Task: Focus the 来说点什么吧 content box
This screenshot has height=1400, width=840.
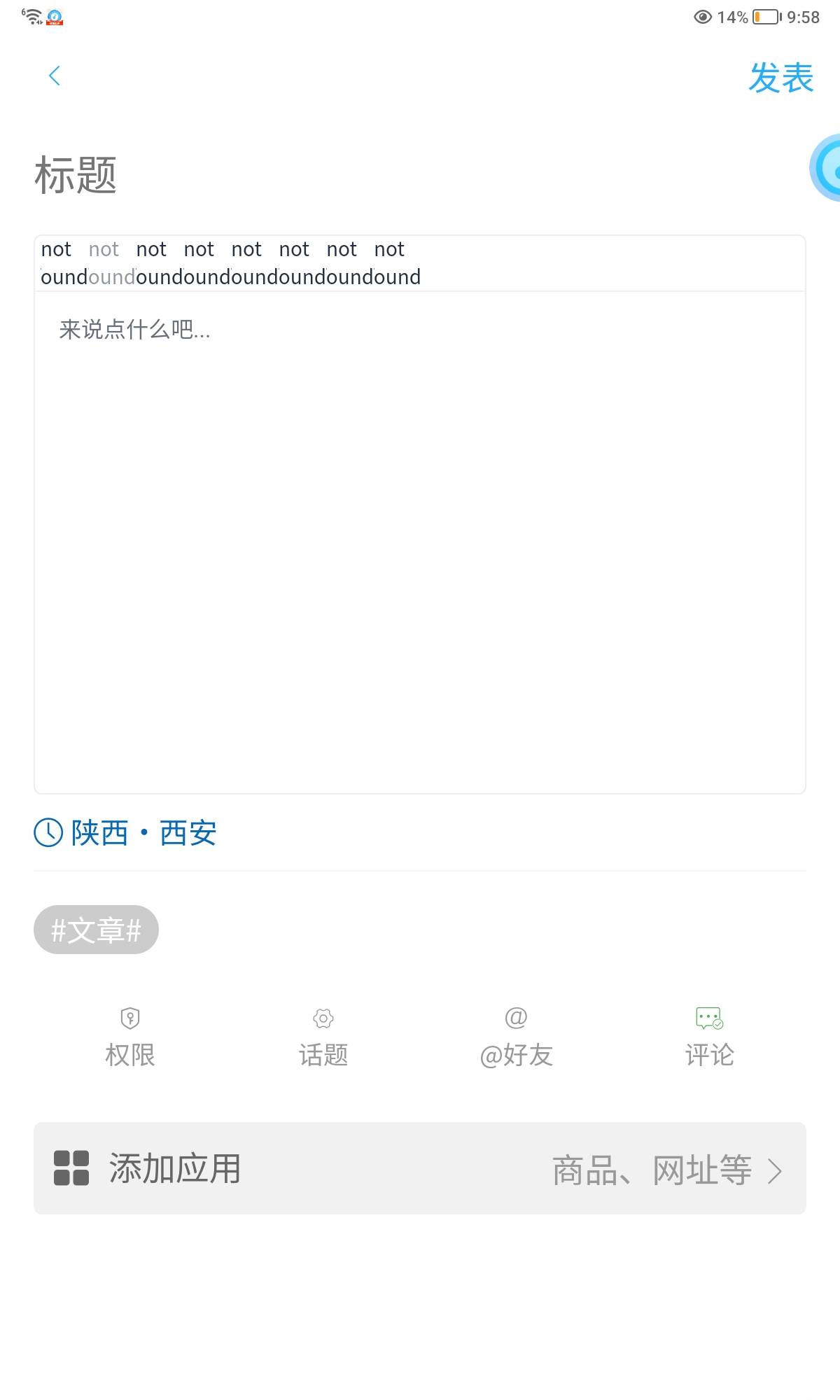Action: coord(420,539)
